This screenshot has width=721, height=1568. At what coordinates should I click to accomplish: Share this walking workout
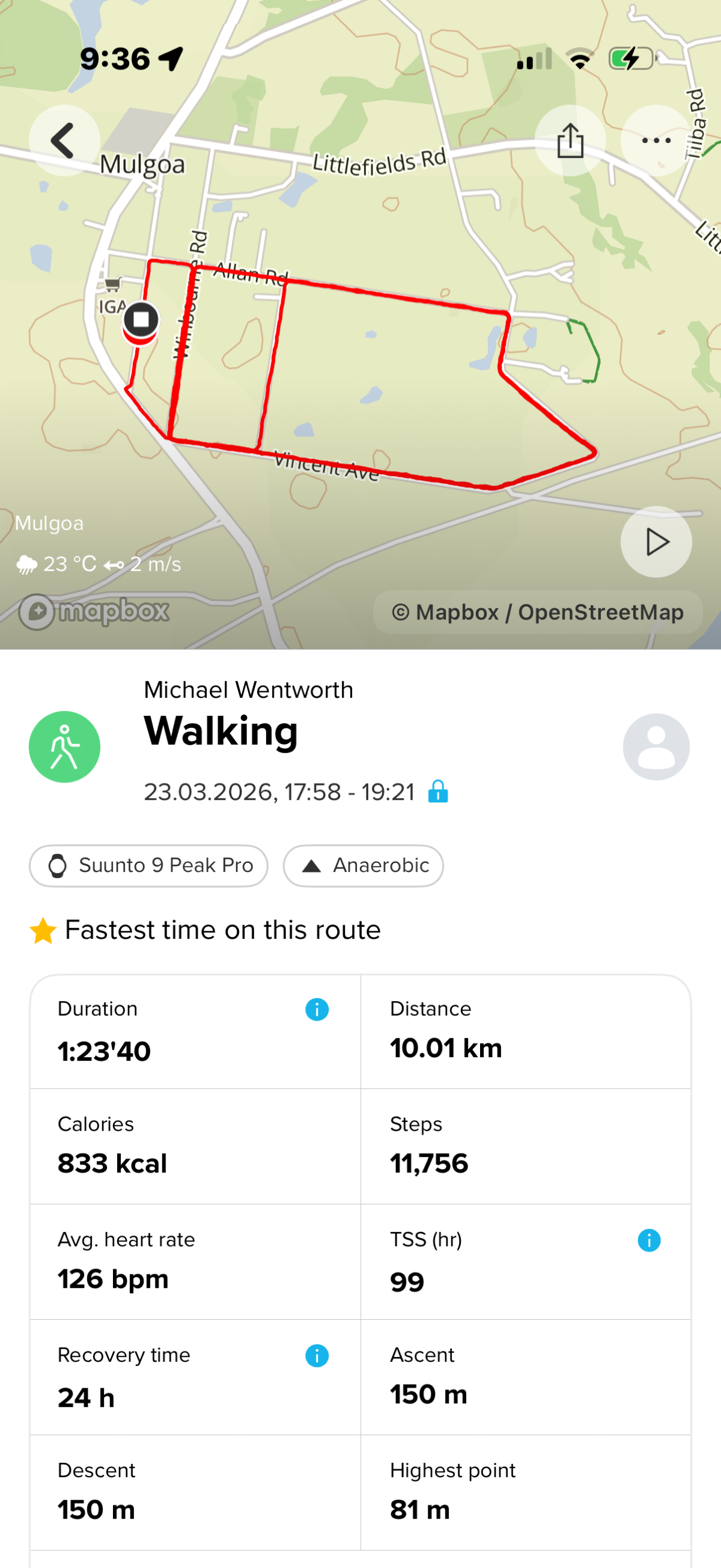point(570,141)
